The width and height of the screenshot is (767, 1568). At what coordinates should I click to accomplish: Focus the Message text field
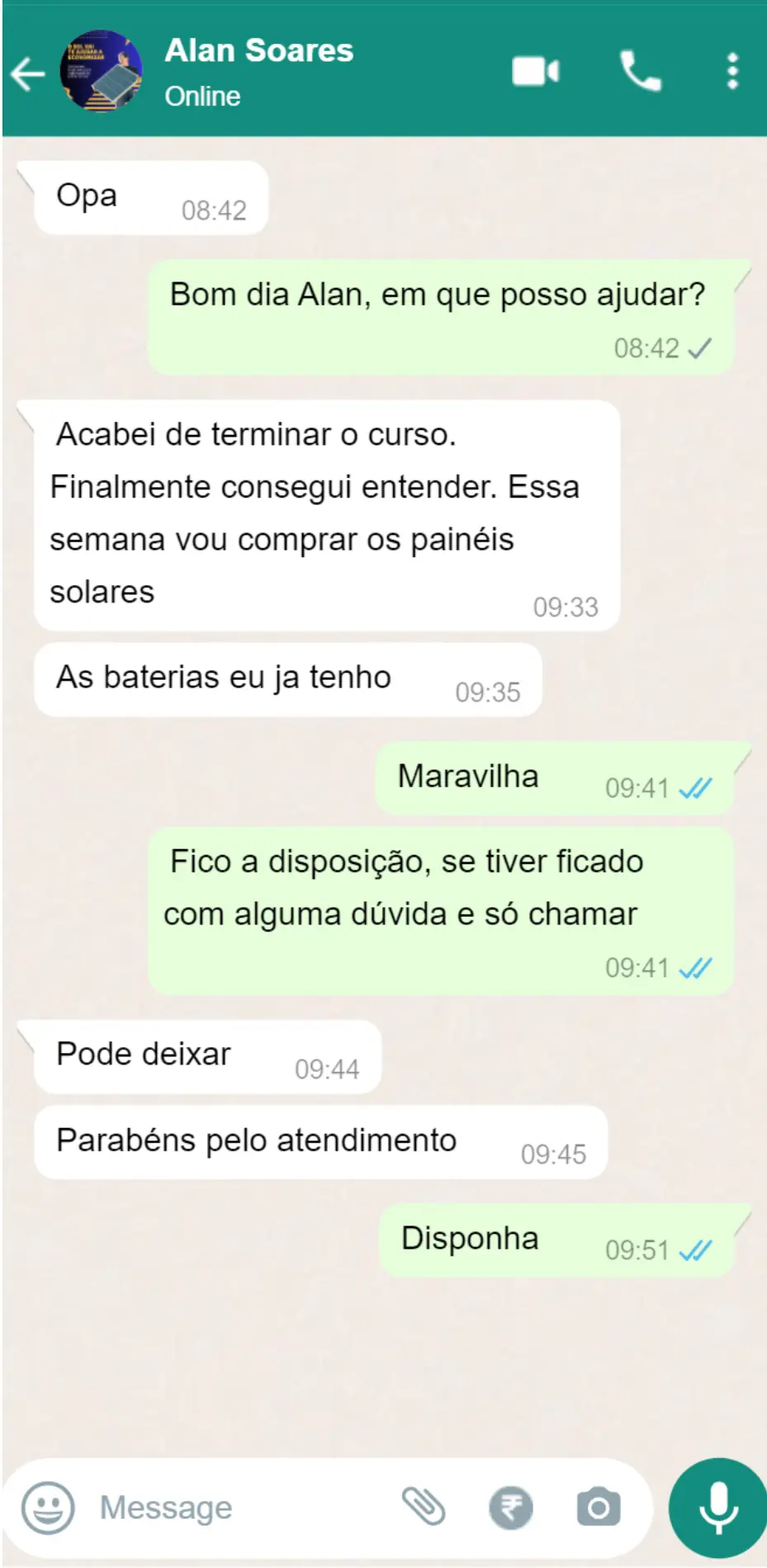(239, 1508)
